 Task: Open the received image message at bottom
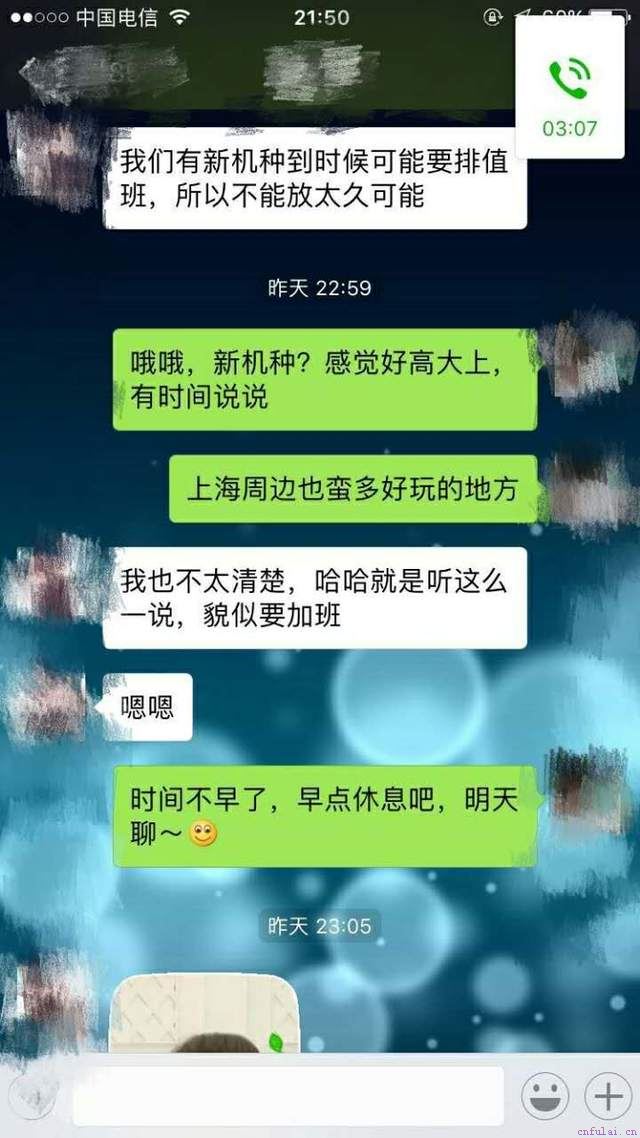[x=204, y=1013]
